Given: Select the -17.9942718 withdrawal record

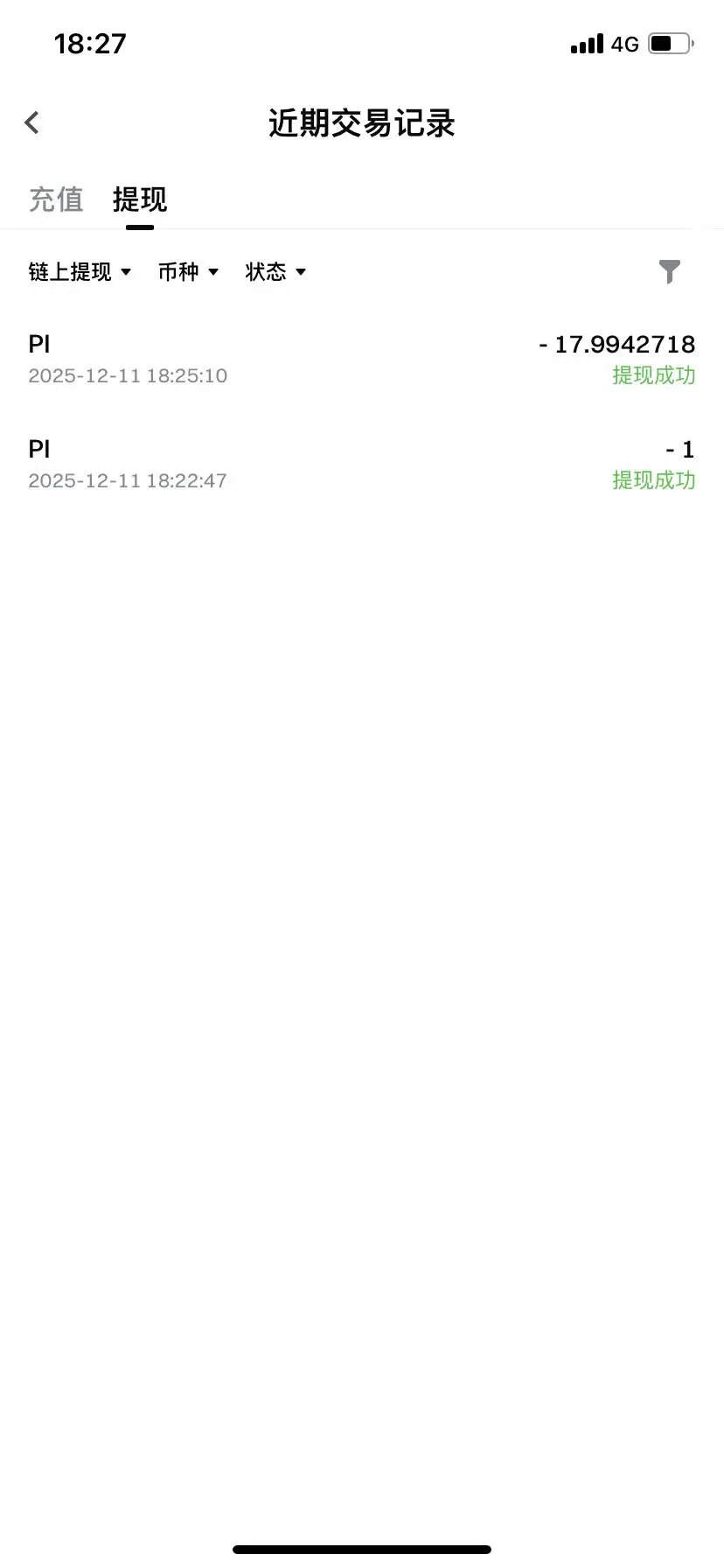Looking at the screenshot, I should tap(617, 344).
